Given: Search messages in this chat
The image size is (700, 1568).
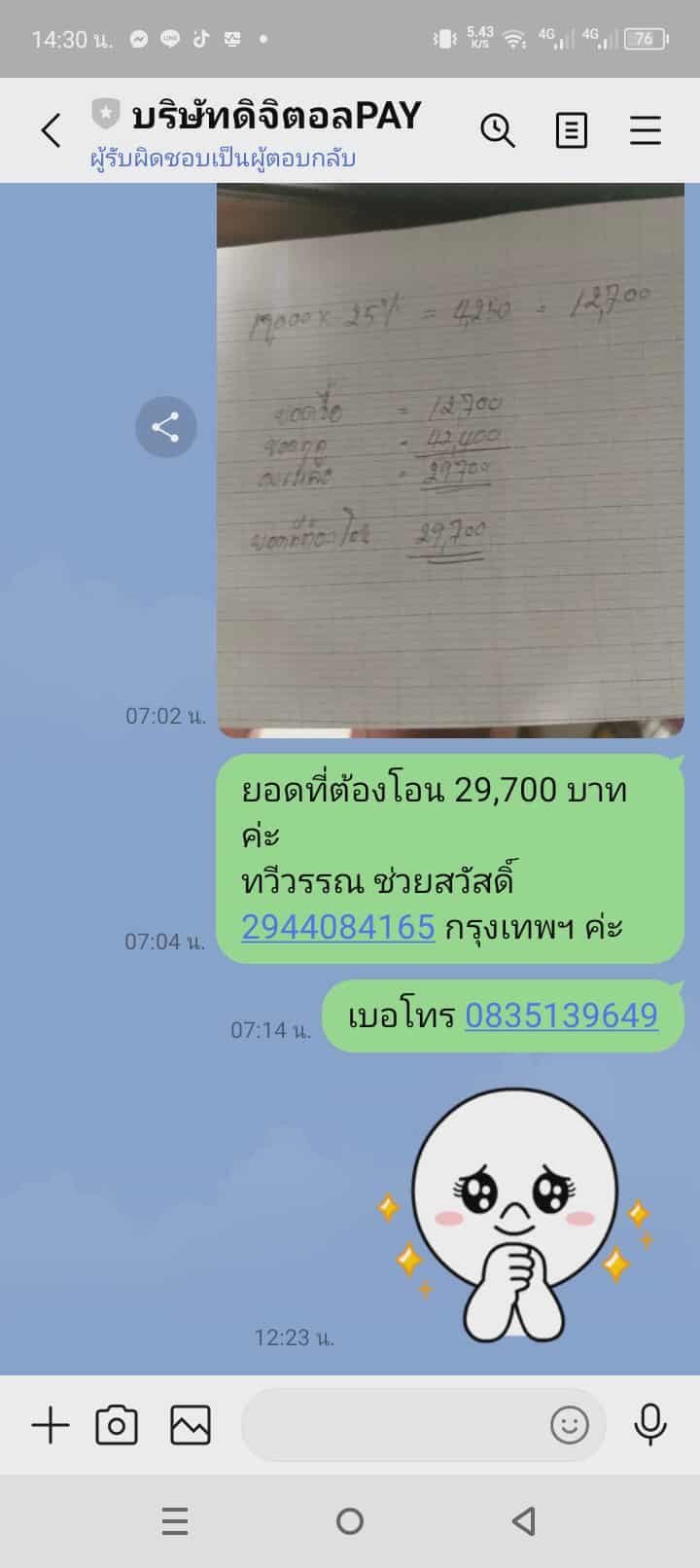Looking at the screenshot, I should pos(498,130).
